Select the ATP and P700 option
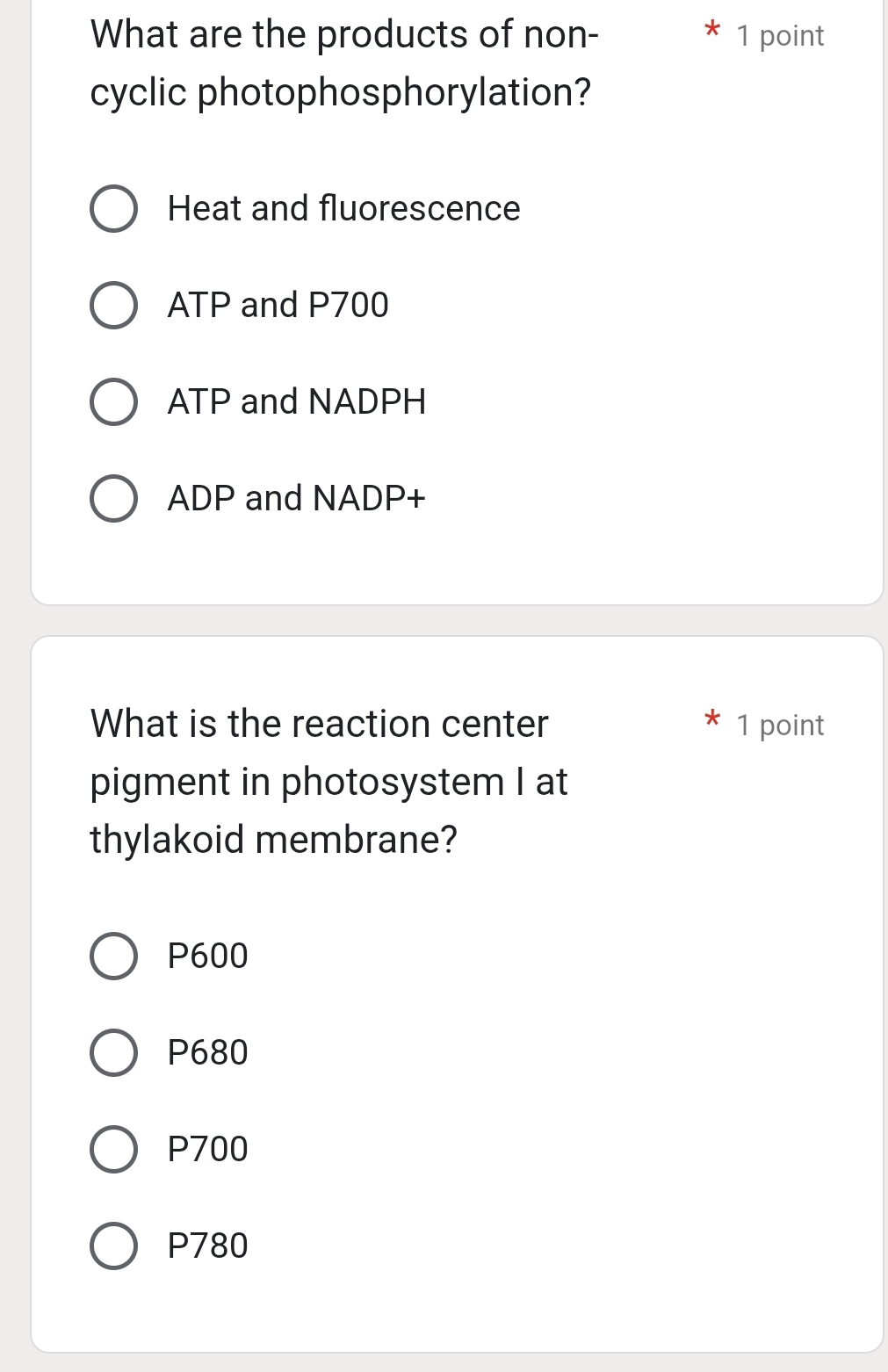 pyautogui.click(x=114, y=305)
